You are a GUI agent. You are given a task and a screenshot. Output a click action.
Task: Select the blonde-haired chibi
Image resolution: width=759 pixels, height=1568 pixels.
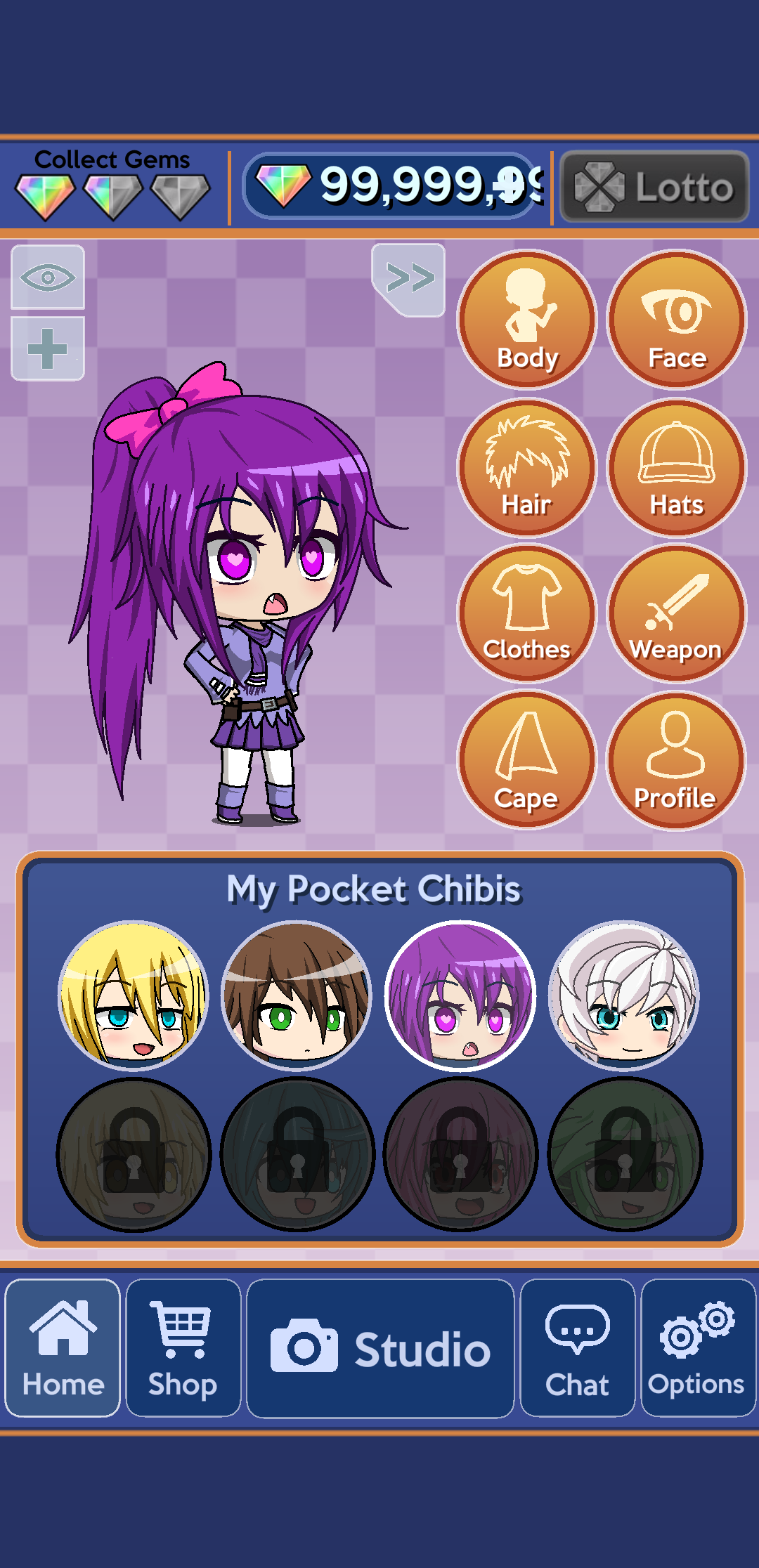[x=134, y=995]
